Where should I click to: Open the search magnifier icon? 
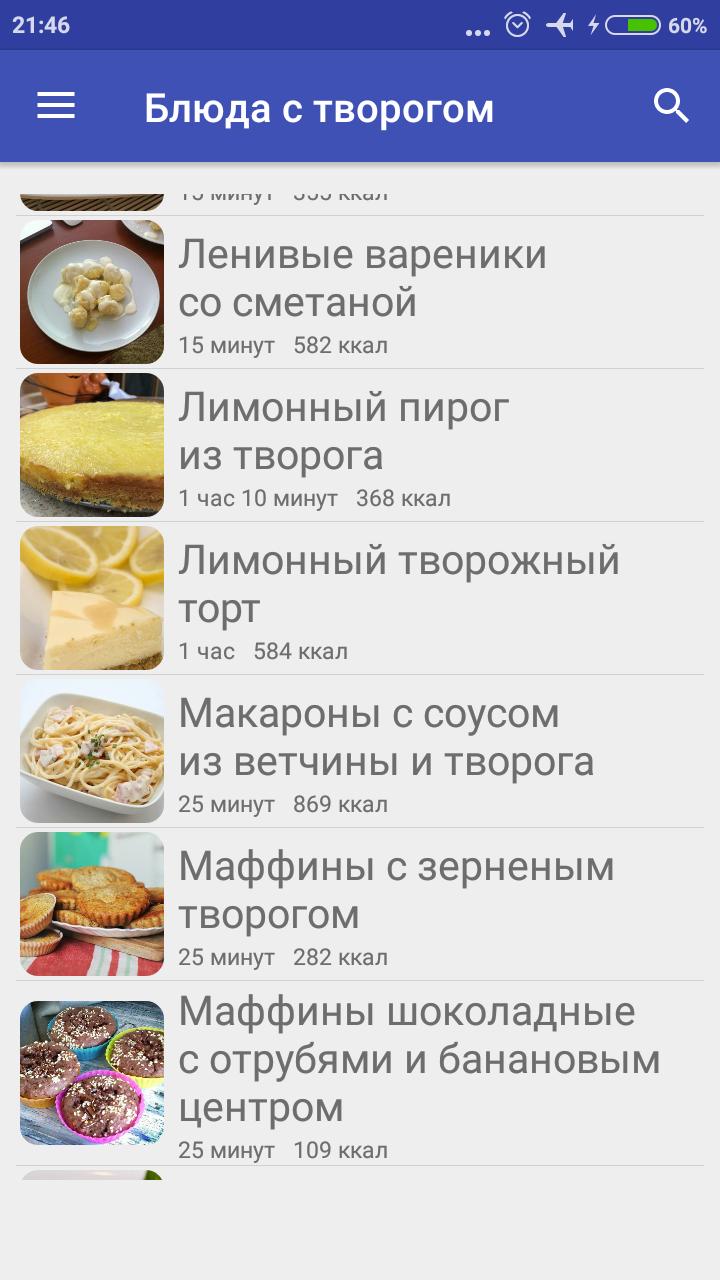(671, 106)
